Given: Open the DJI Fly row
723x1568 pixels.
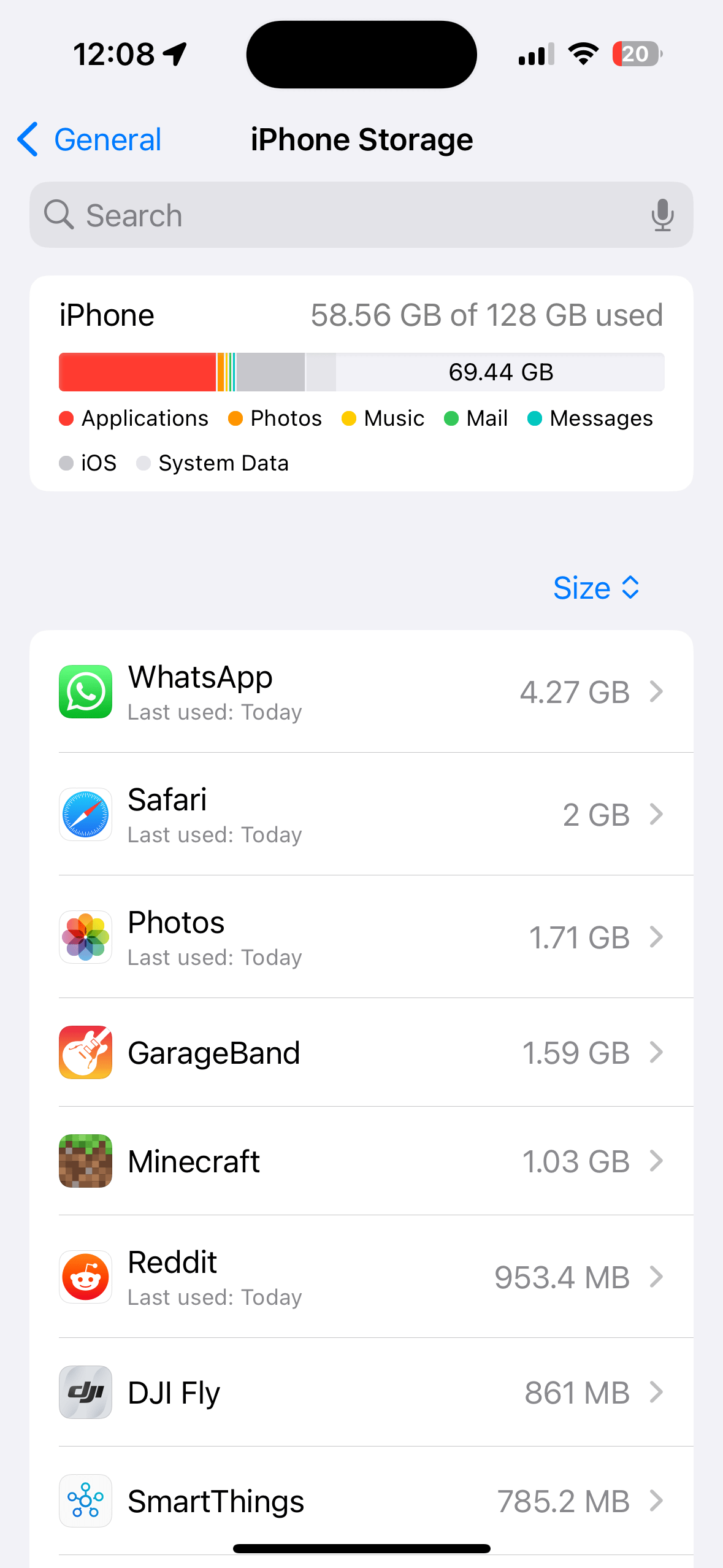Looking at the screenshot, I should point(361,1393).
